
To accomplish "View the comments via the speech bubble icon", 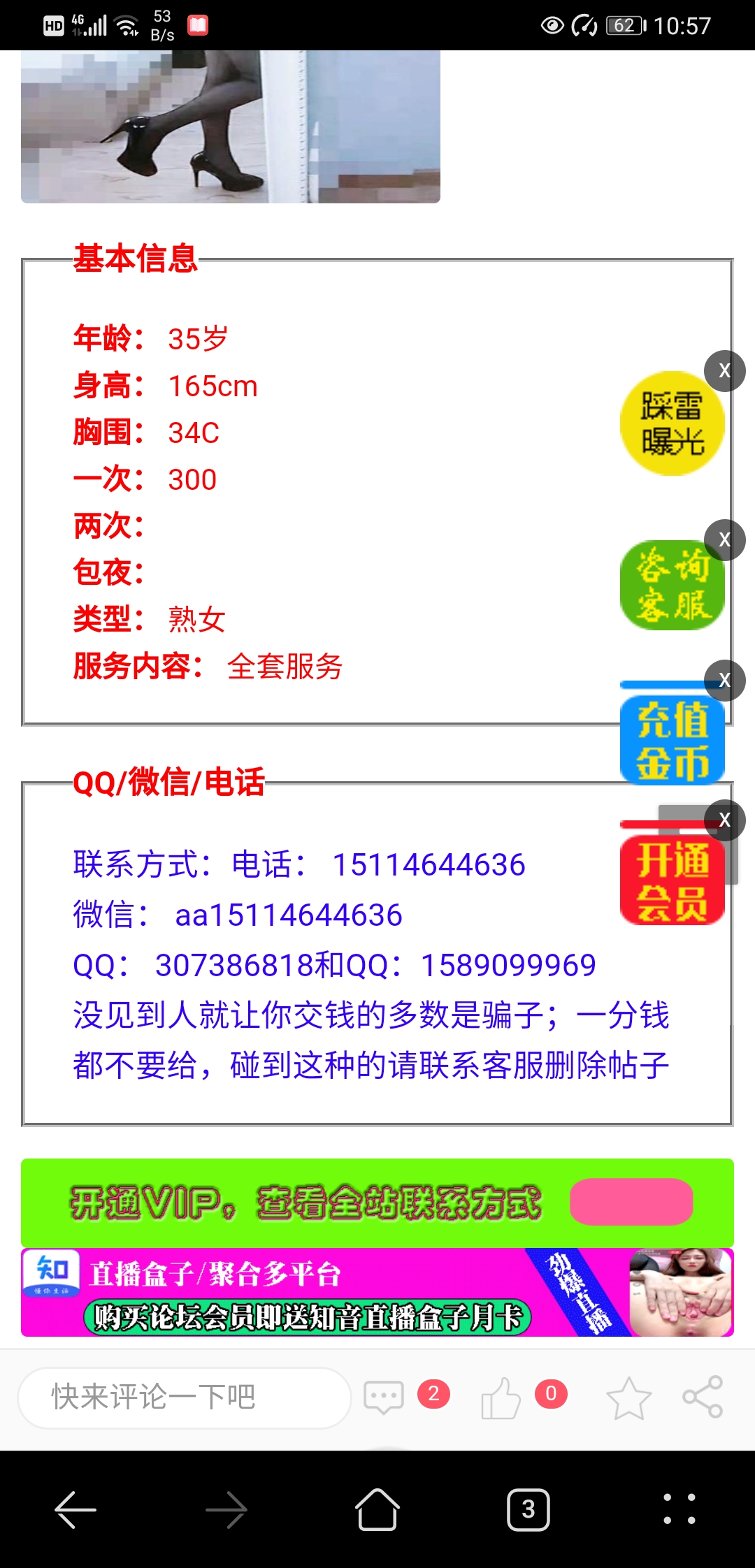I will point(384,1398).
